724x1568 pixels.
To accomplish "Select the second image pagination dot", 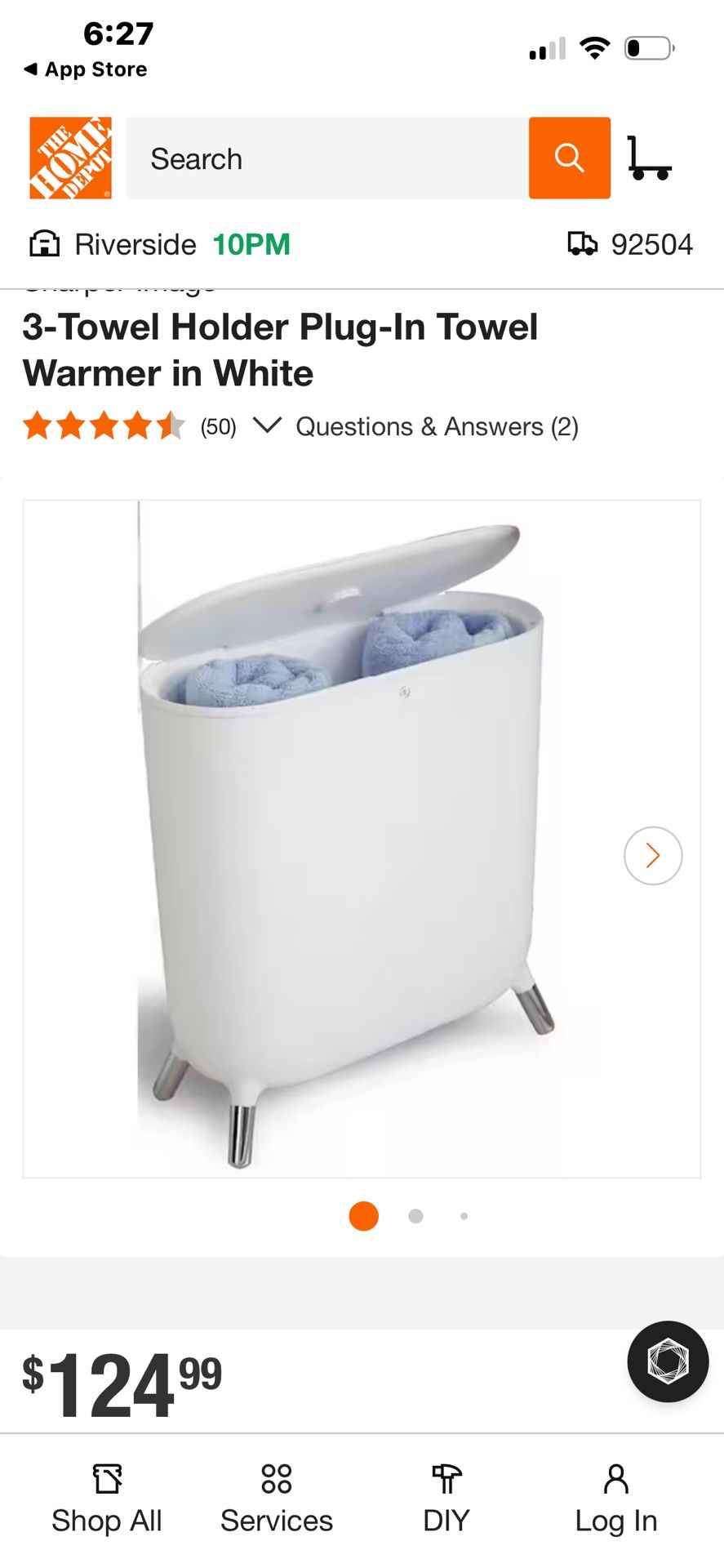I will coord(415,1216).
